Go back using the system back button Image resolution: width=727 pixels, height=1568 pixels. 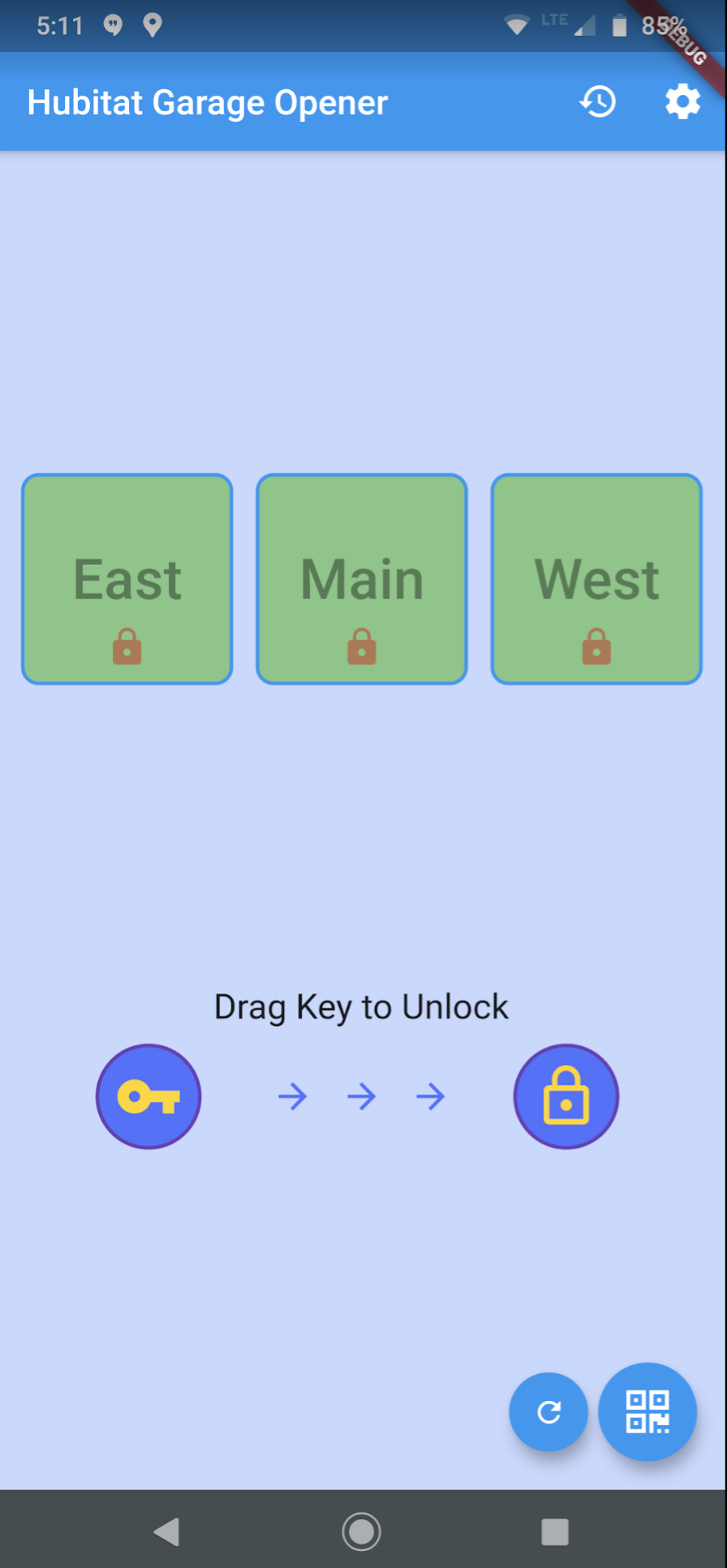tap(167, 1531)
